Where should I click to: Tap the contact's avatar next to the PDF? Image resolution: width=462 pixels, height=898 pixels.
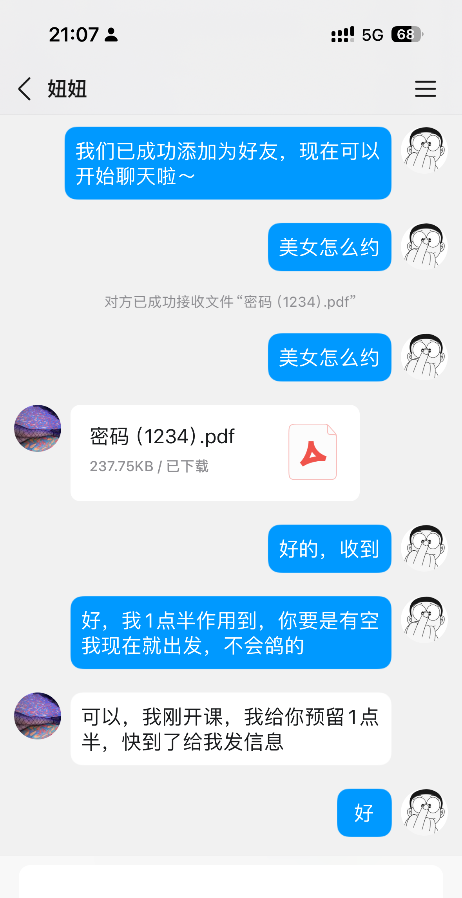[x=38, y=428]
